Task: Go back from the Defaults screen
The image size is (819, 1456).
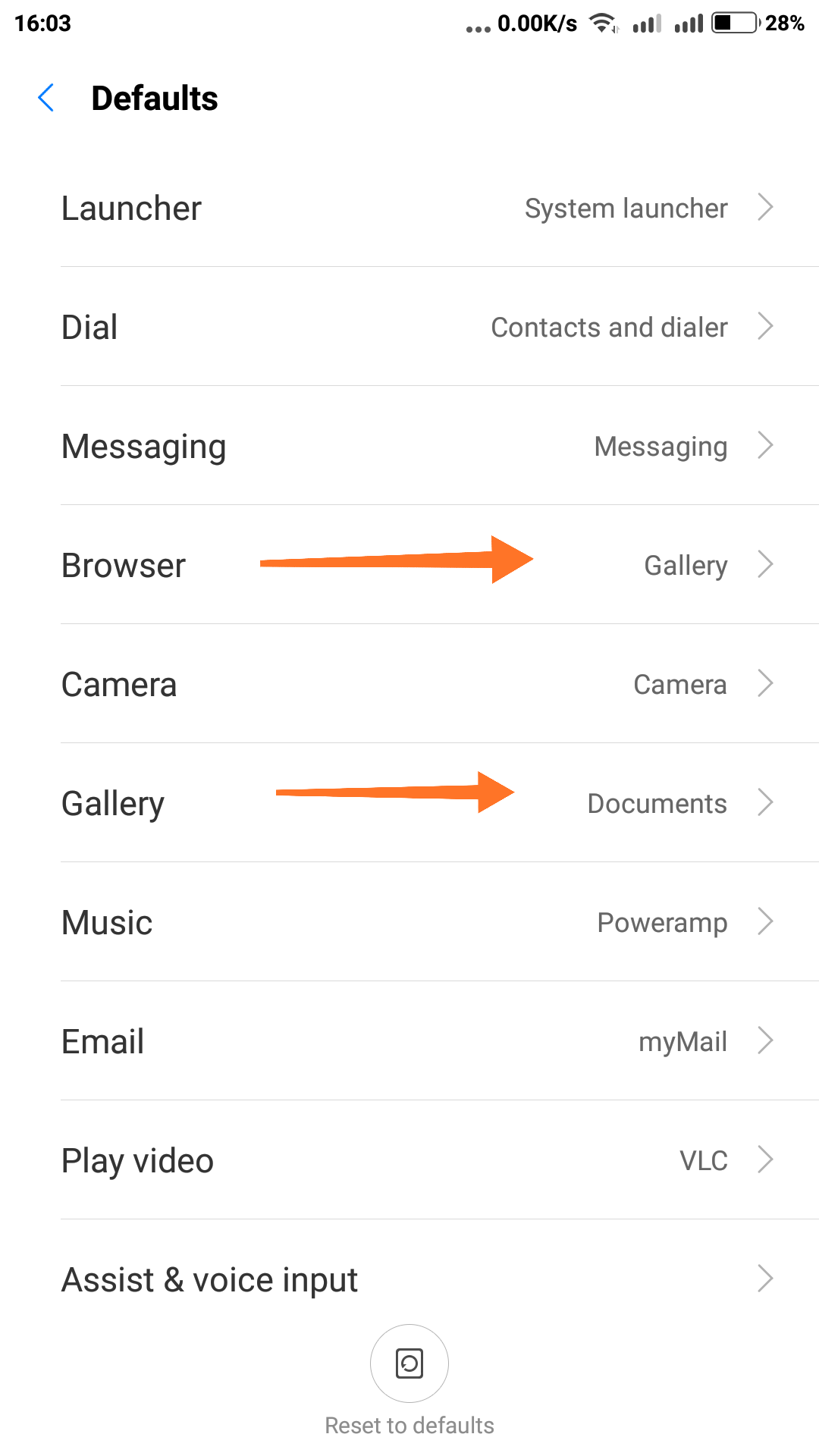Action: (46, 99)
